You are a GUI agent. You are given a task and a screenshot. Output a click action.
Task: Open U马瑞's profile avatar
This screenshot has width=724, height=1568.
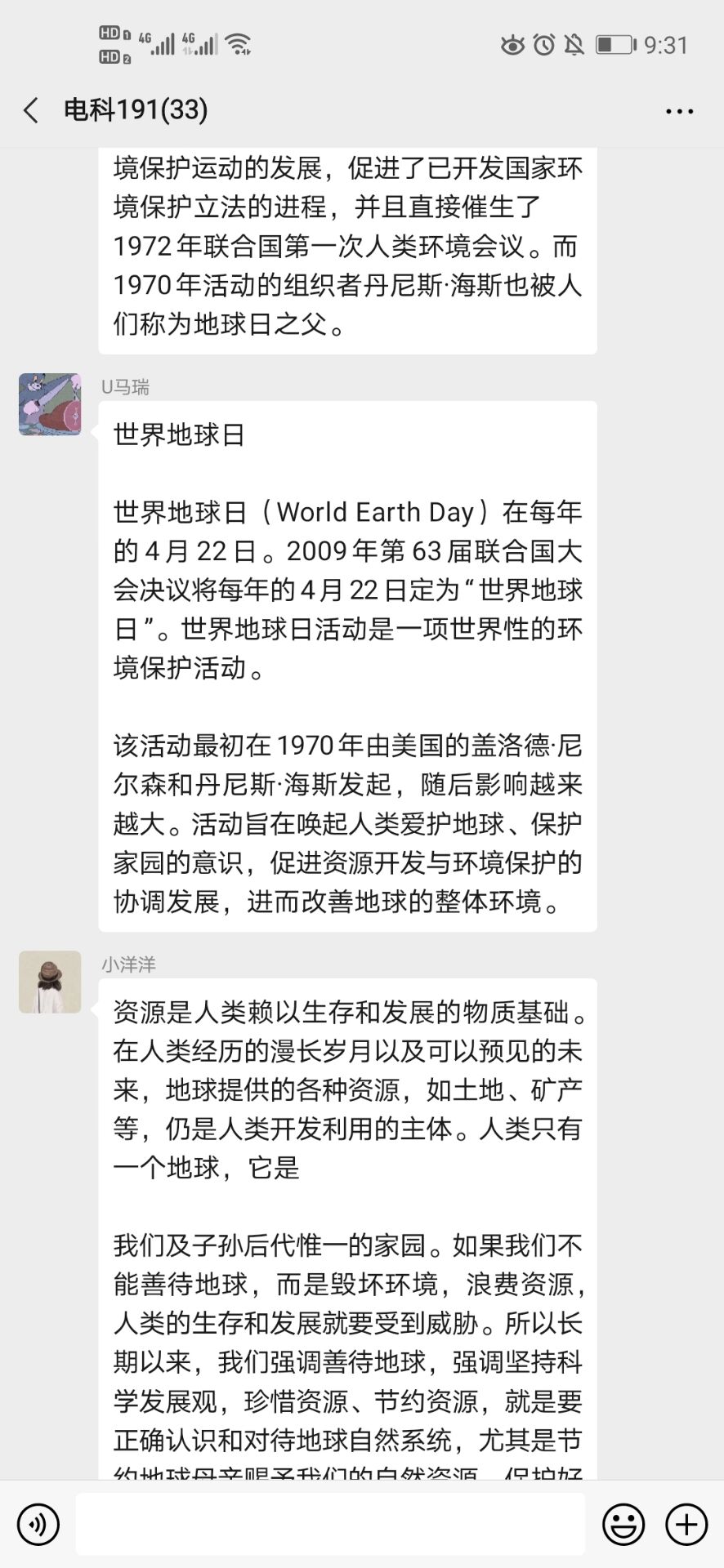pyautogui.click(x=50, y=404)
